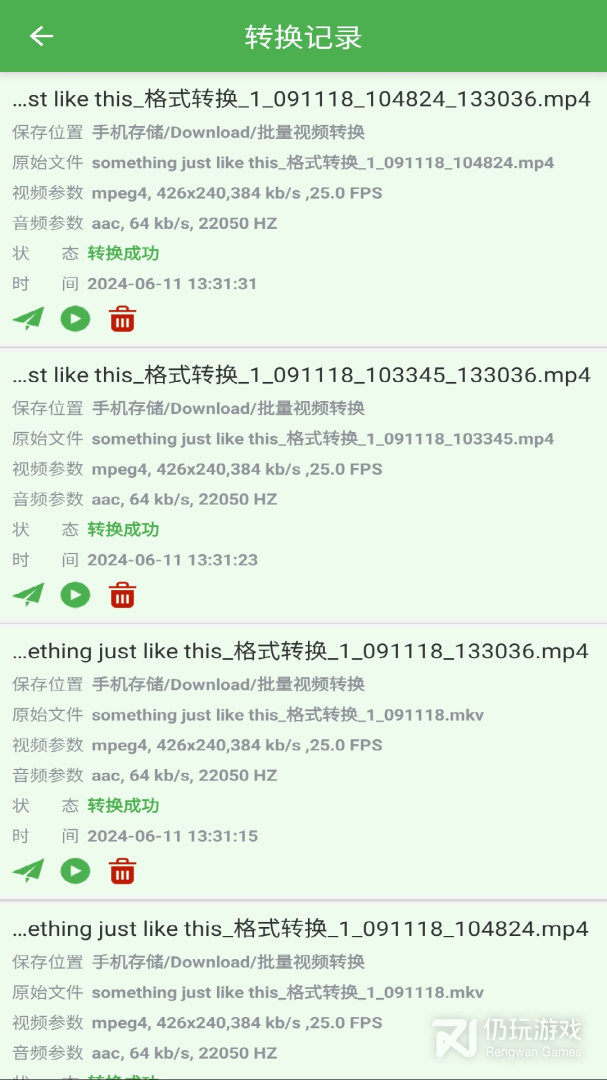Open the record ending 104824_133036.mp4
Screen dimensions: 607x1080
click(303, 209)
